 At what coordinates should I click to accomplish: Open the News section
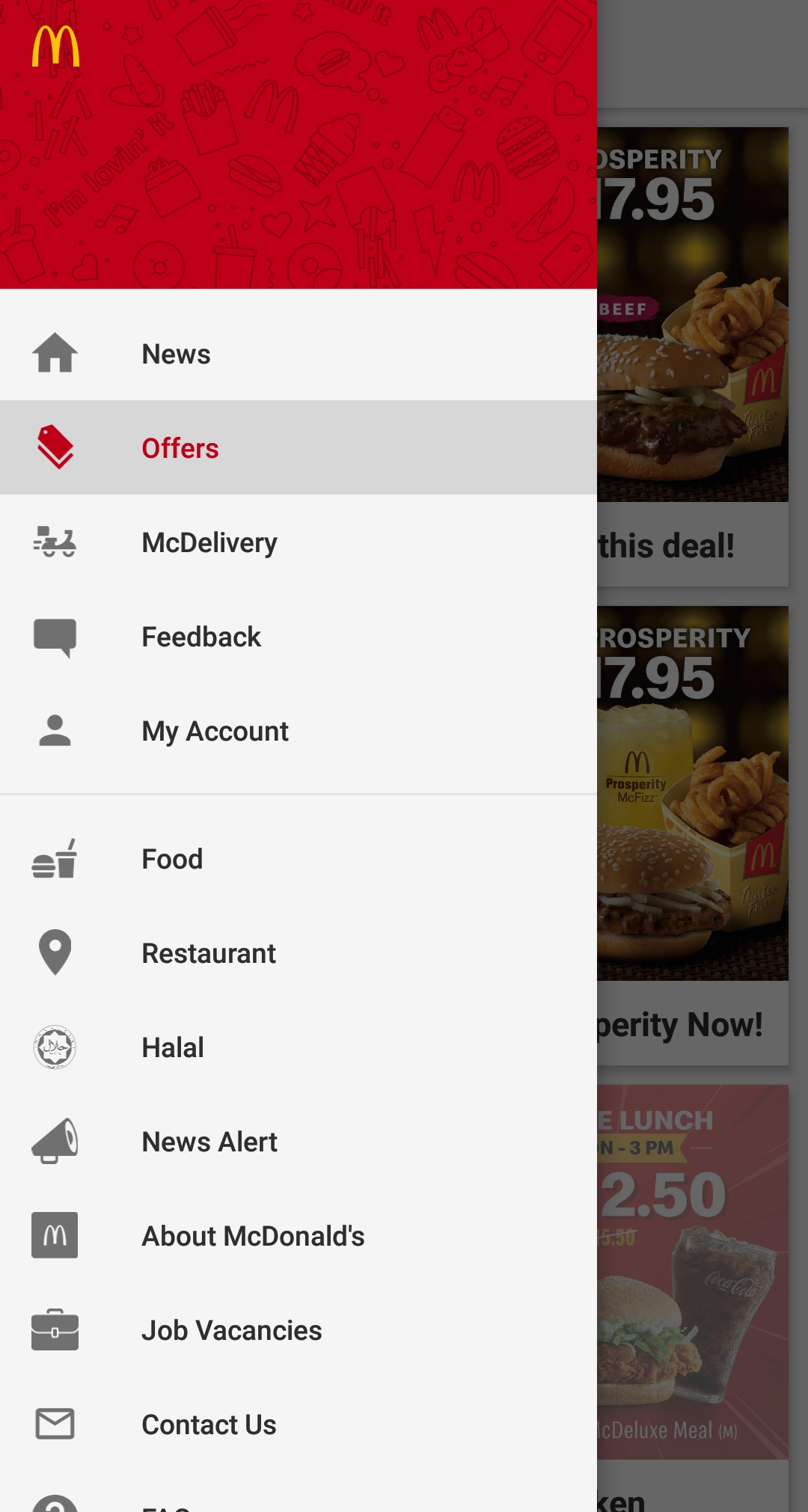coord(177,354)
